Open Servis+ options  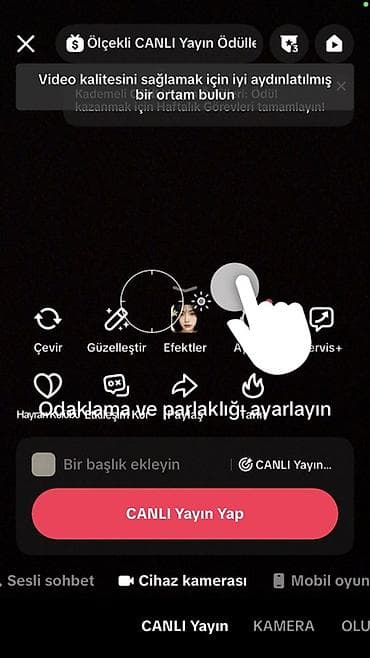(322, 329)
